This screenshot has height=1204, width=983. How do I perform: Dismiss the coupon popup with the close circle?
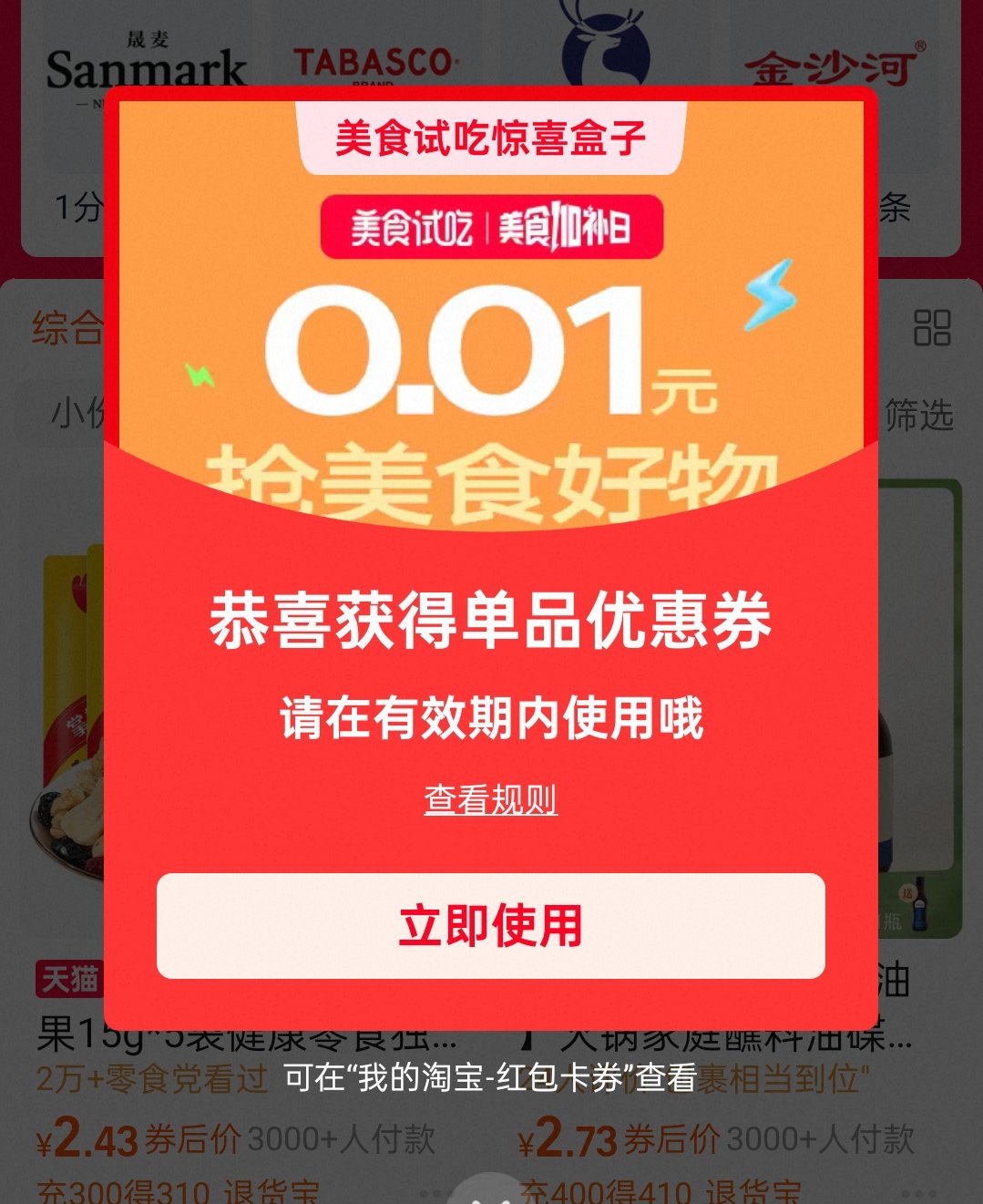(x=491, y=1190)
